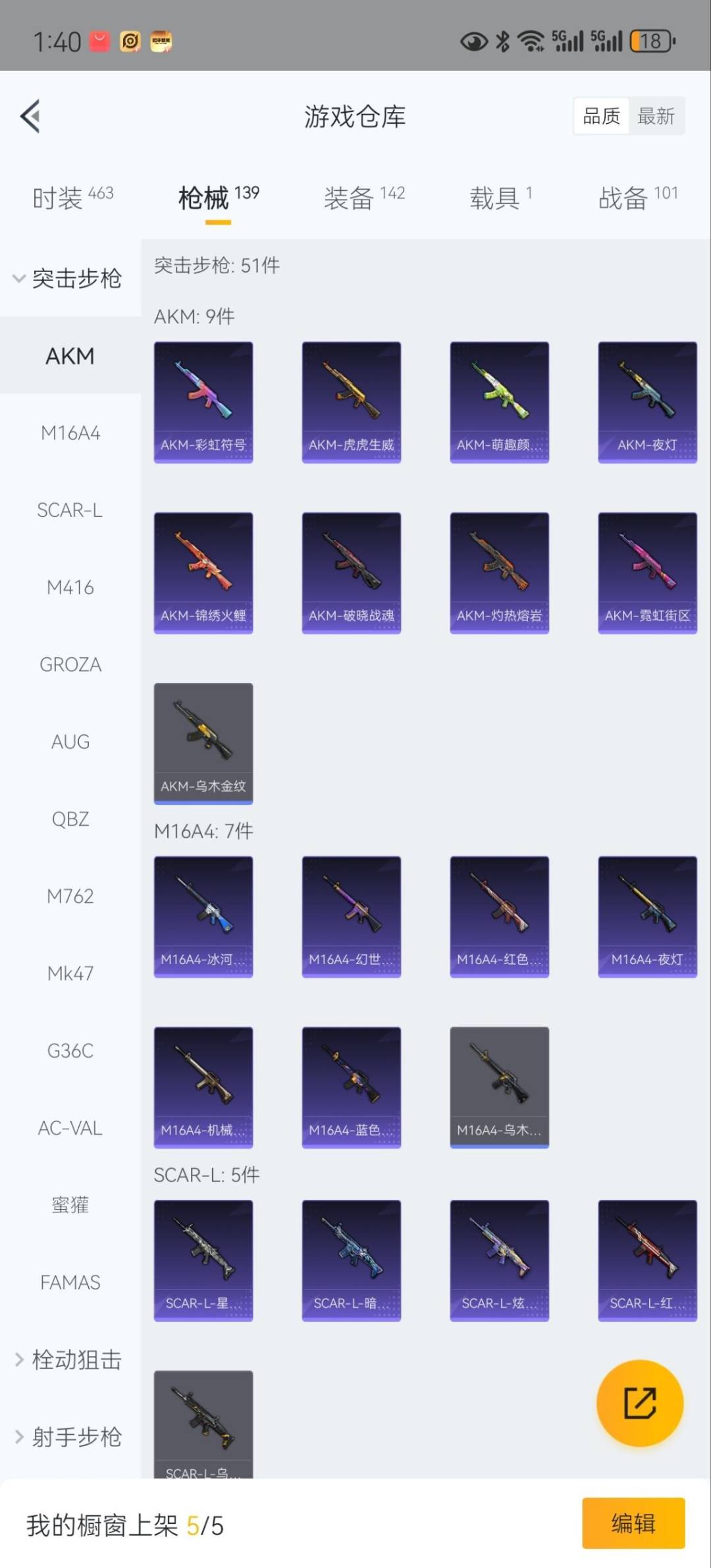The height and width of the screenshot is (1568, 711).
Task: Tap the yellow share floating button
Action: pos(639,1403)
